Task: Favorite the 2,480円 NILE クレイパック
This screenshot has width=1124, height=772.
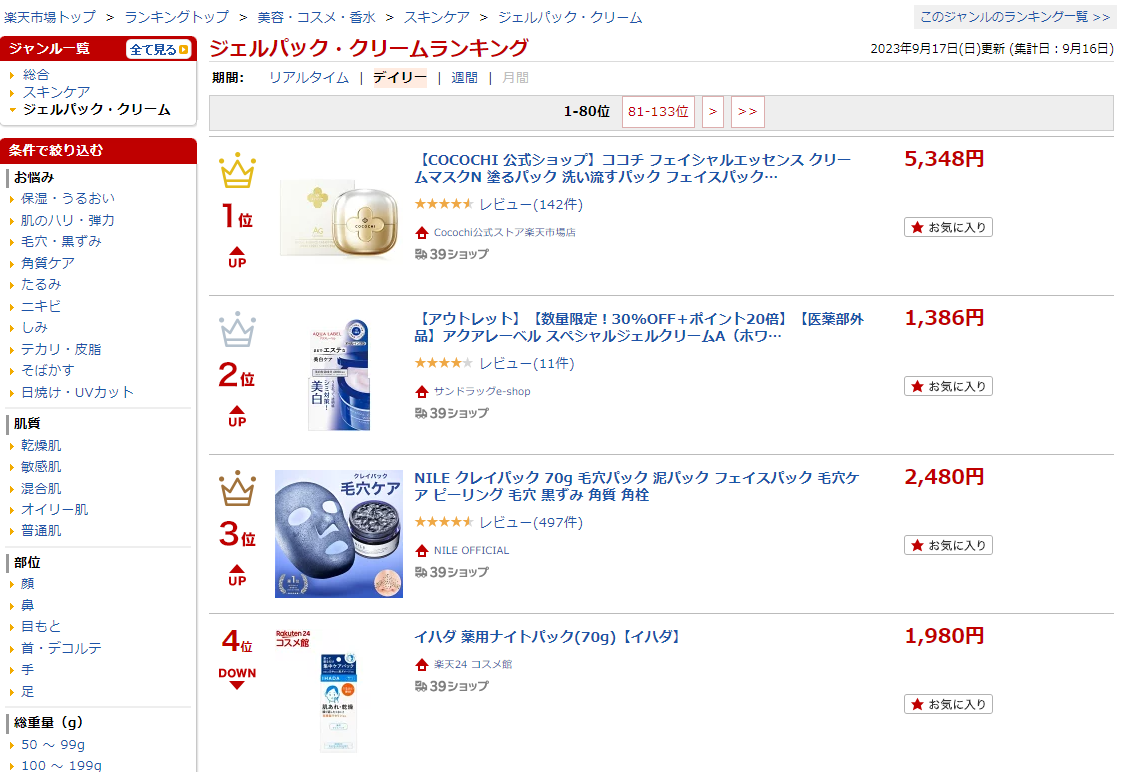Action: coord(948,545)
